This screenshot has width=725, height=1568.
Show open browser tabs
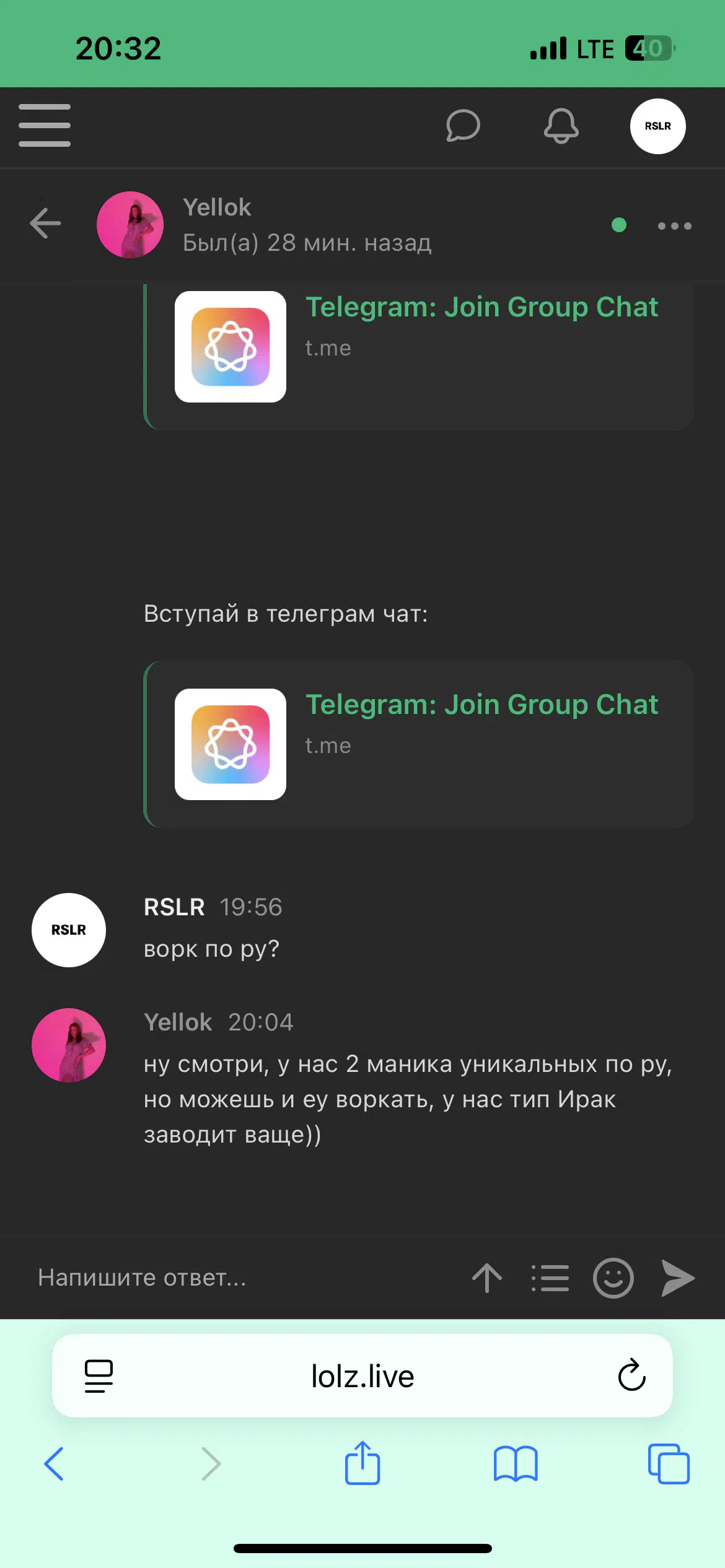coord(669,1464)
